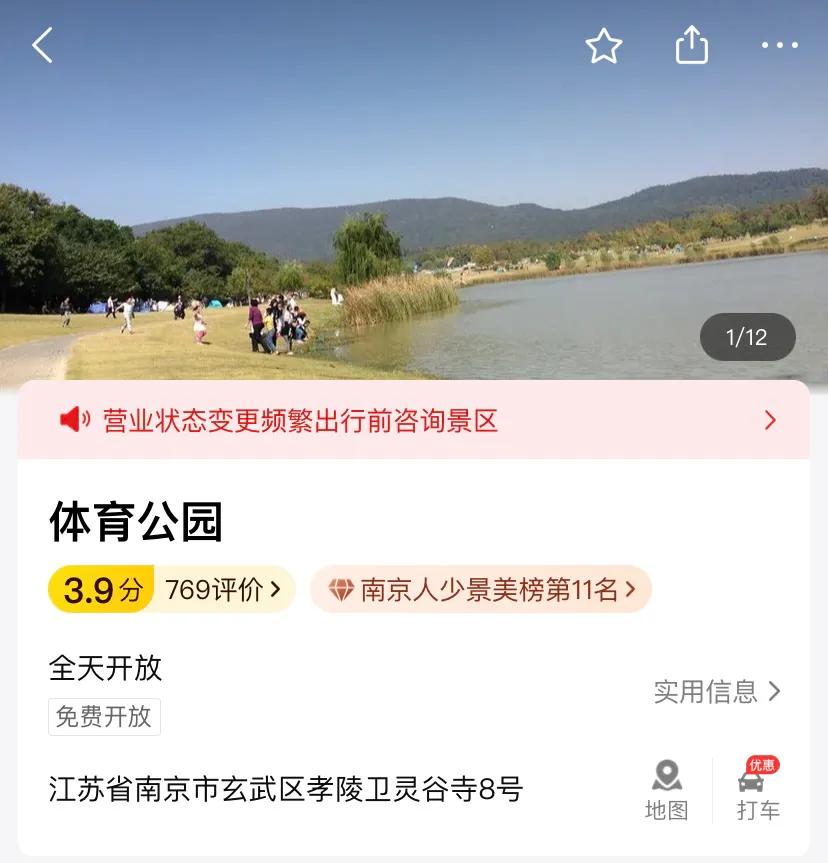Tap the 免费开放 tag
The image size is (828, 863).
[x=104, y=716]
